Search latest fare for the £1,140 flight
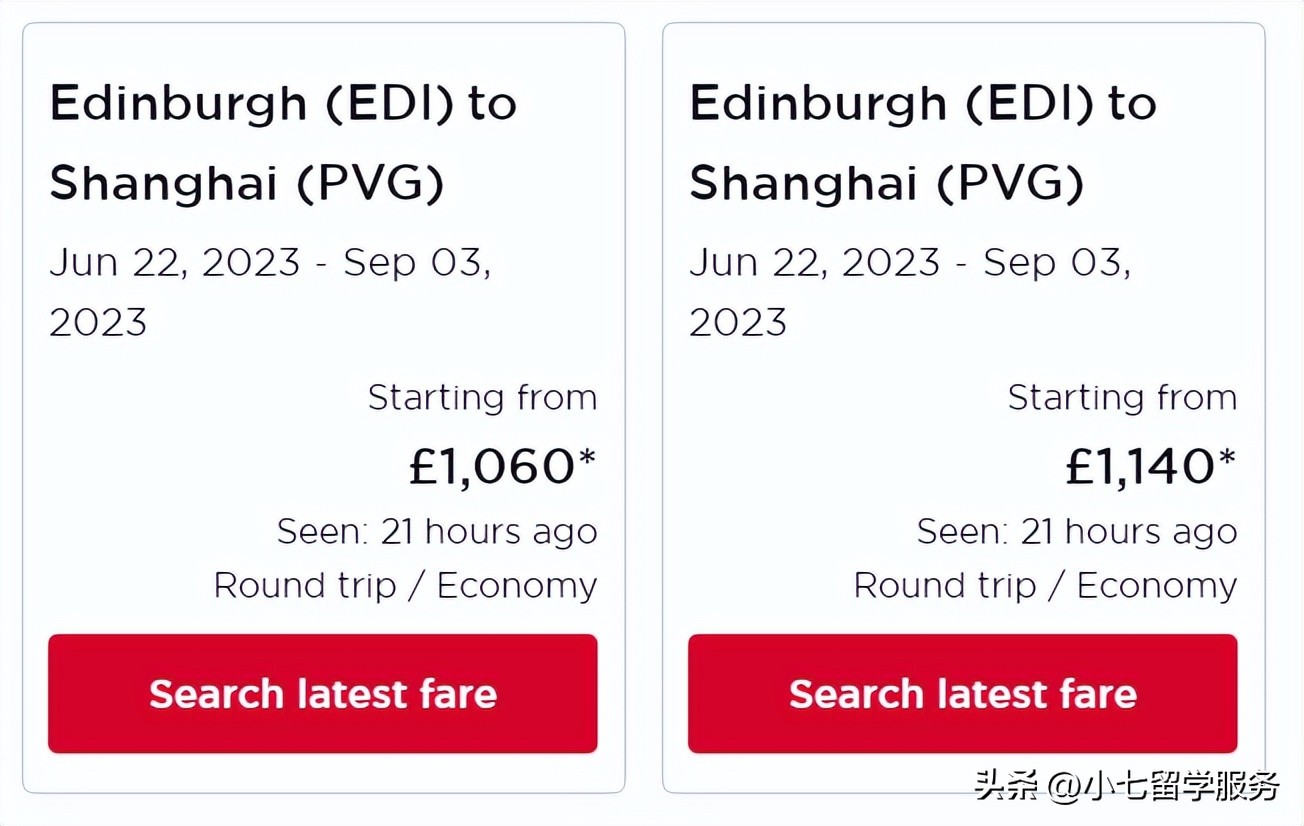The height and width of the screenshot is (826, 1304). pos(962,693)
